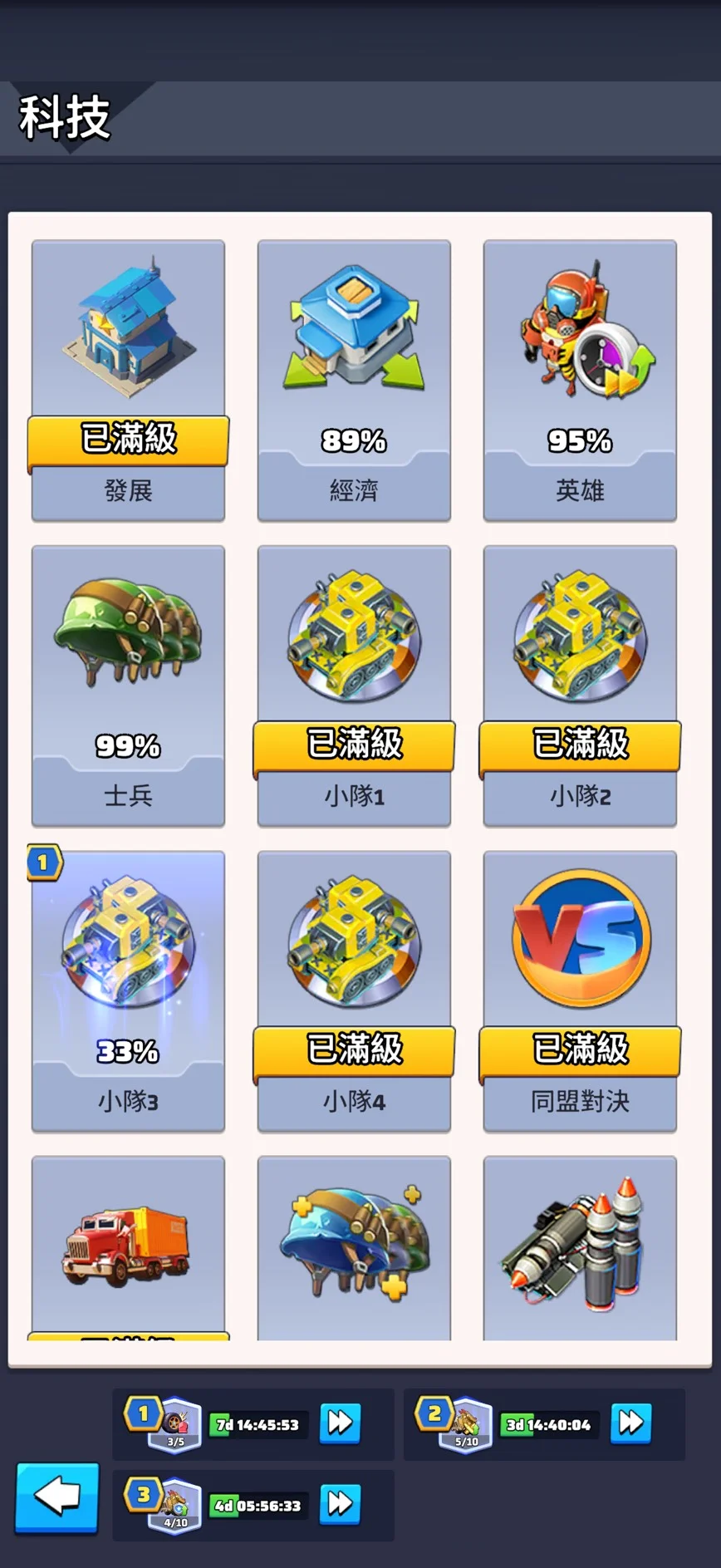Viewport: 721px width, 1568px height.
Task: Open the 同盟對決 tech category
Action: pos(580,990)
